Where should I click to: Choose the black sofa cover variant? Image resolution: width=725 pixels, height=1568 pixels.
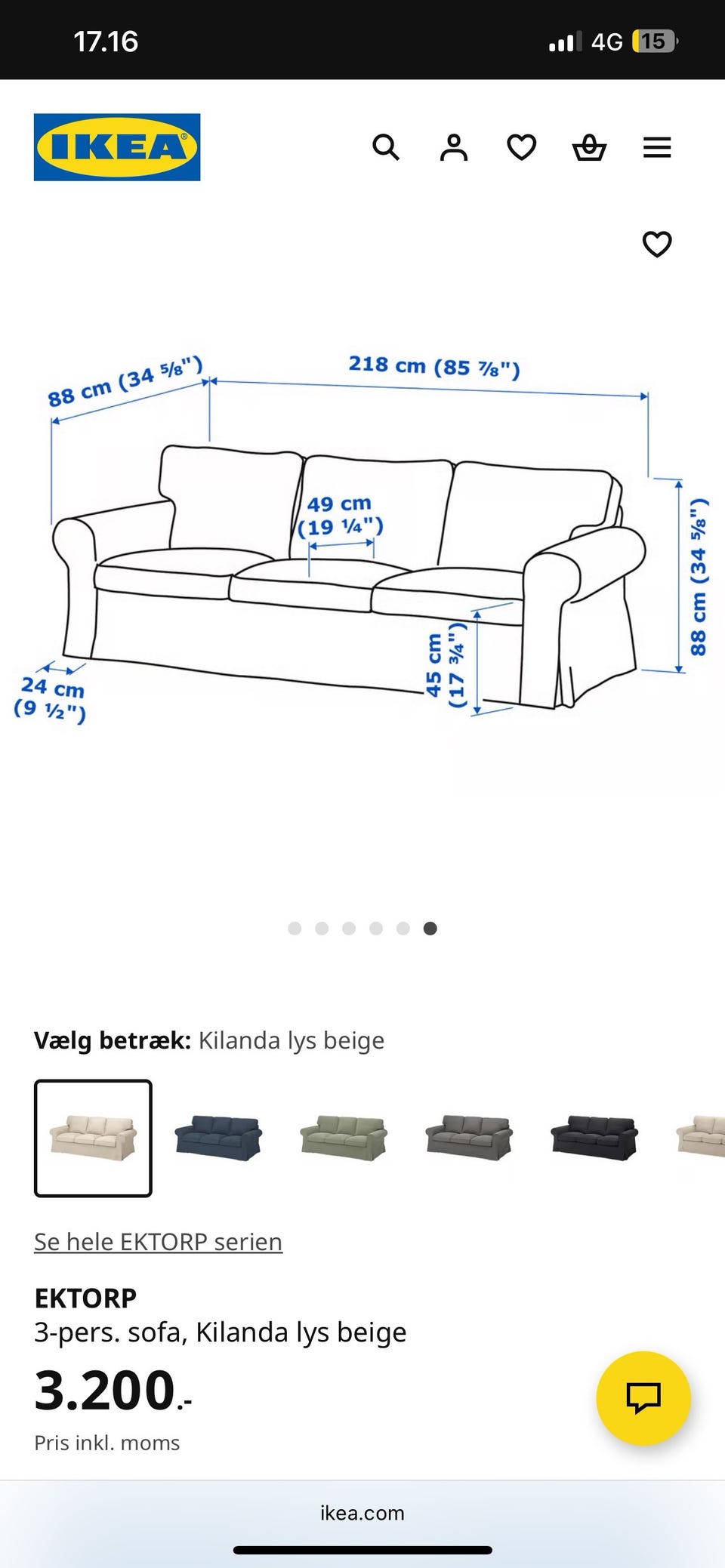[x=594, y=1138]
